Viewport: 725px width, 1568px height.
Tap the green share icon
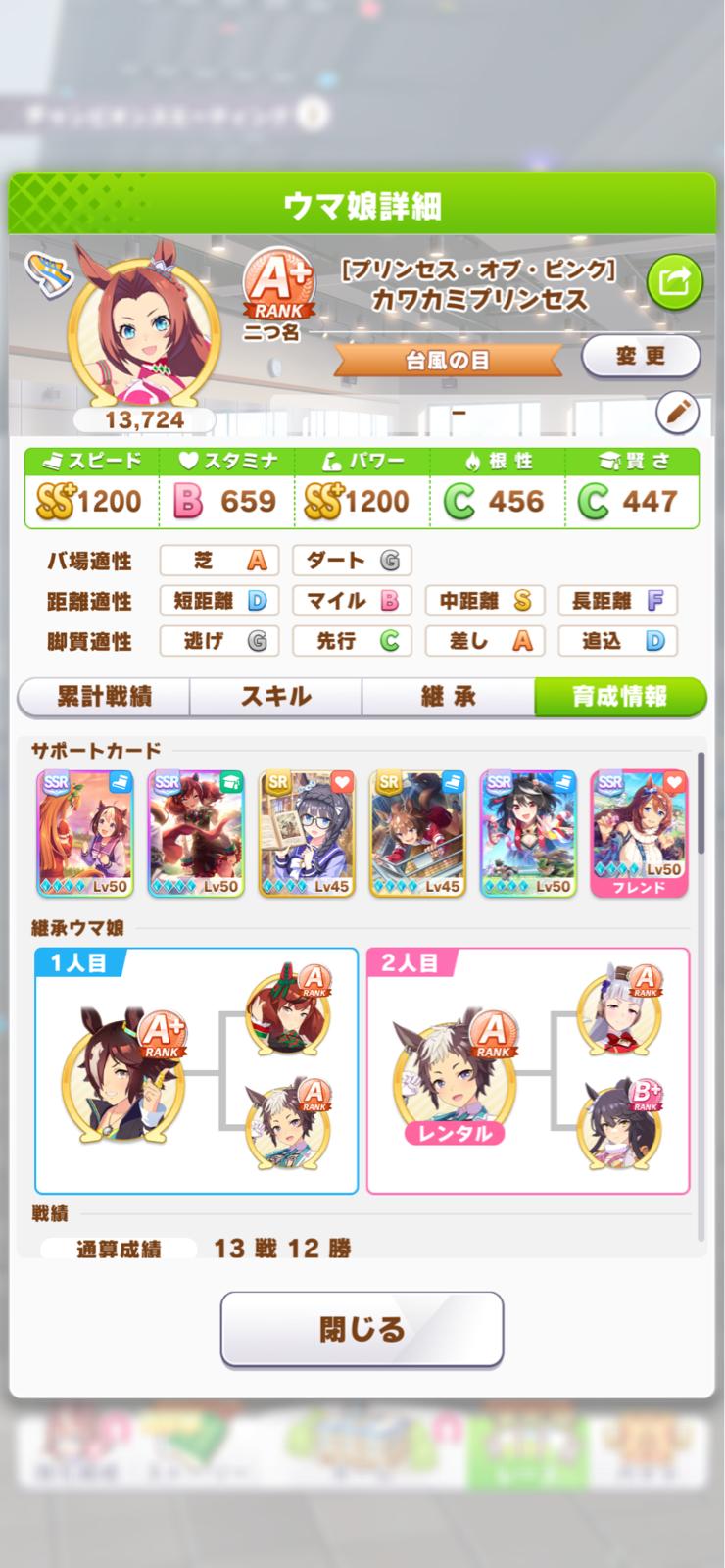click(674, 282)
